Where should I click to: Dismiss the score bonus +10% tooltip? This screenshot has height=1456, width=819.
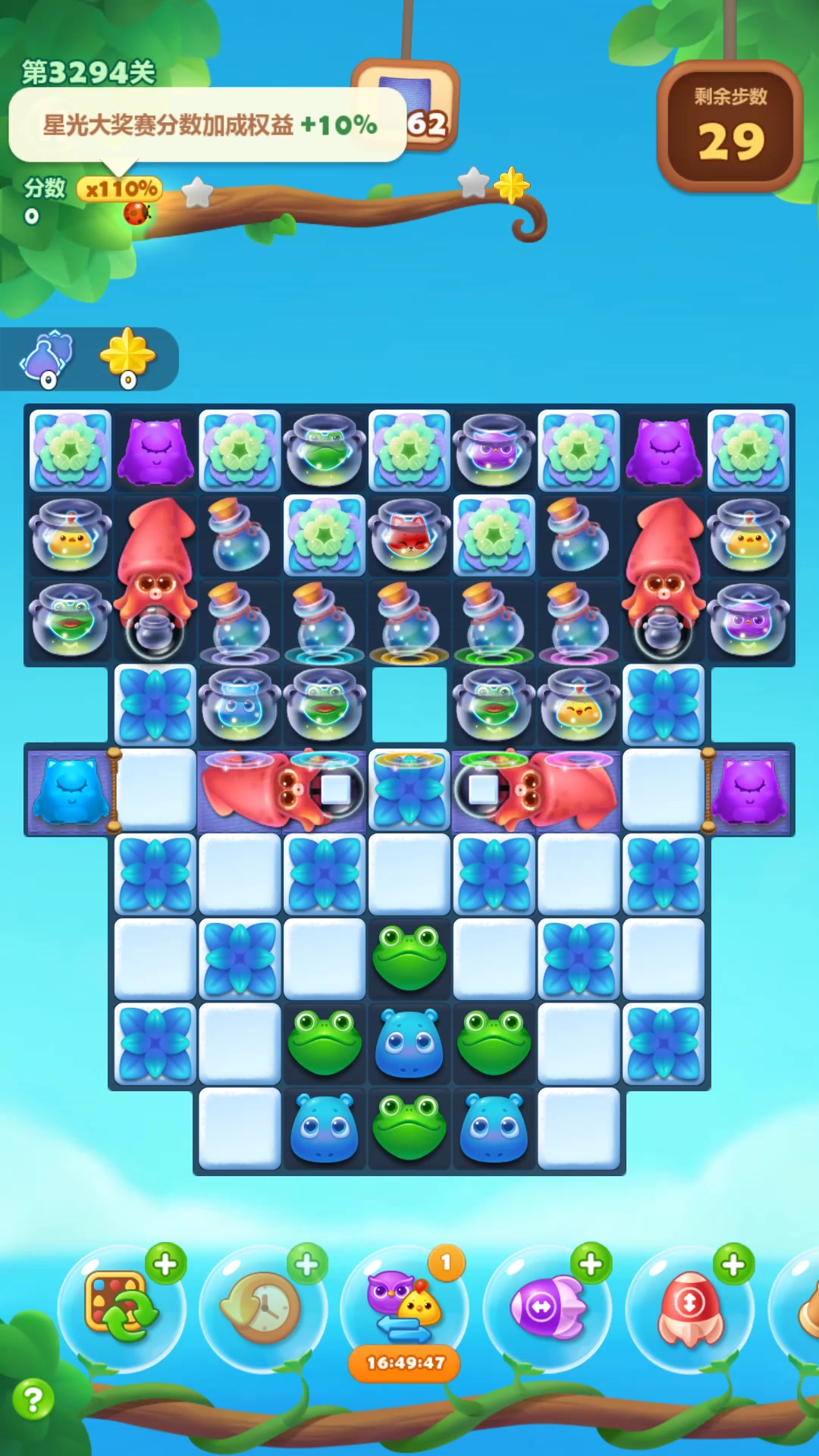(209, 125)
